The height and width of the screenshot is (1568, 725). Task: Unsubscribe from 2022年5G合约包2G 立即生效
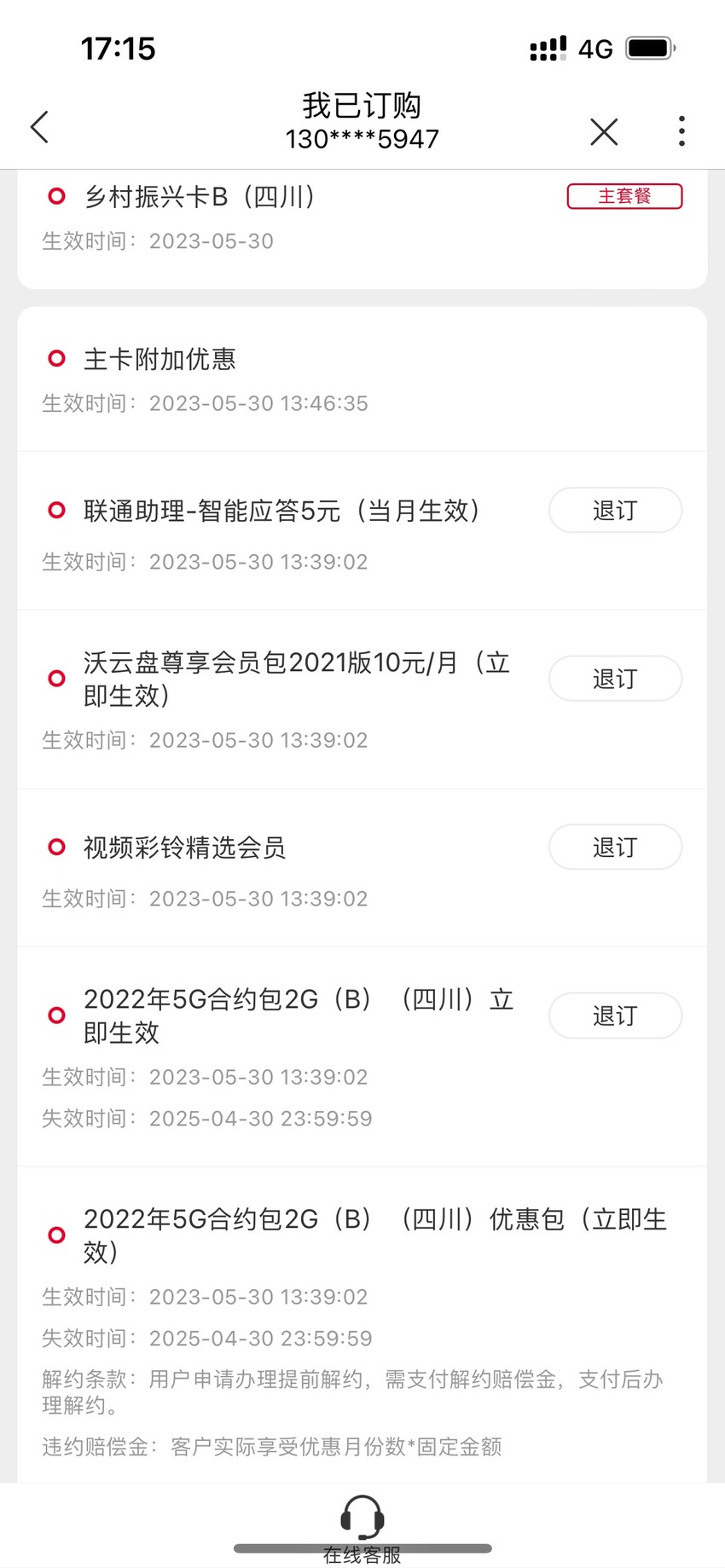615,1015
